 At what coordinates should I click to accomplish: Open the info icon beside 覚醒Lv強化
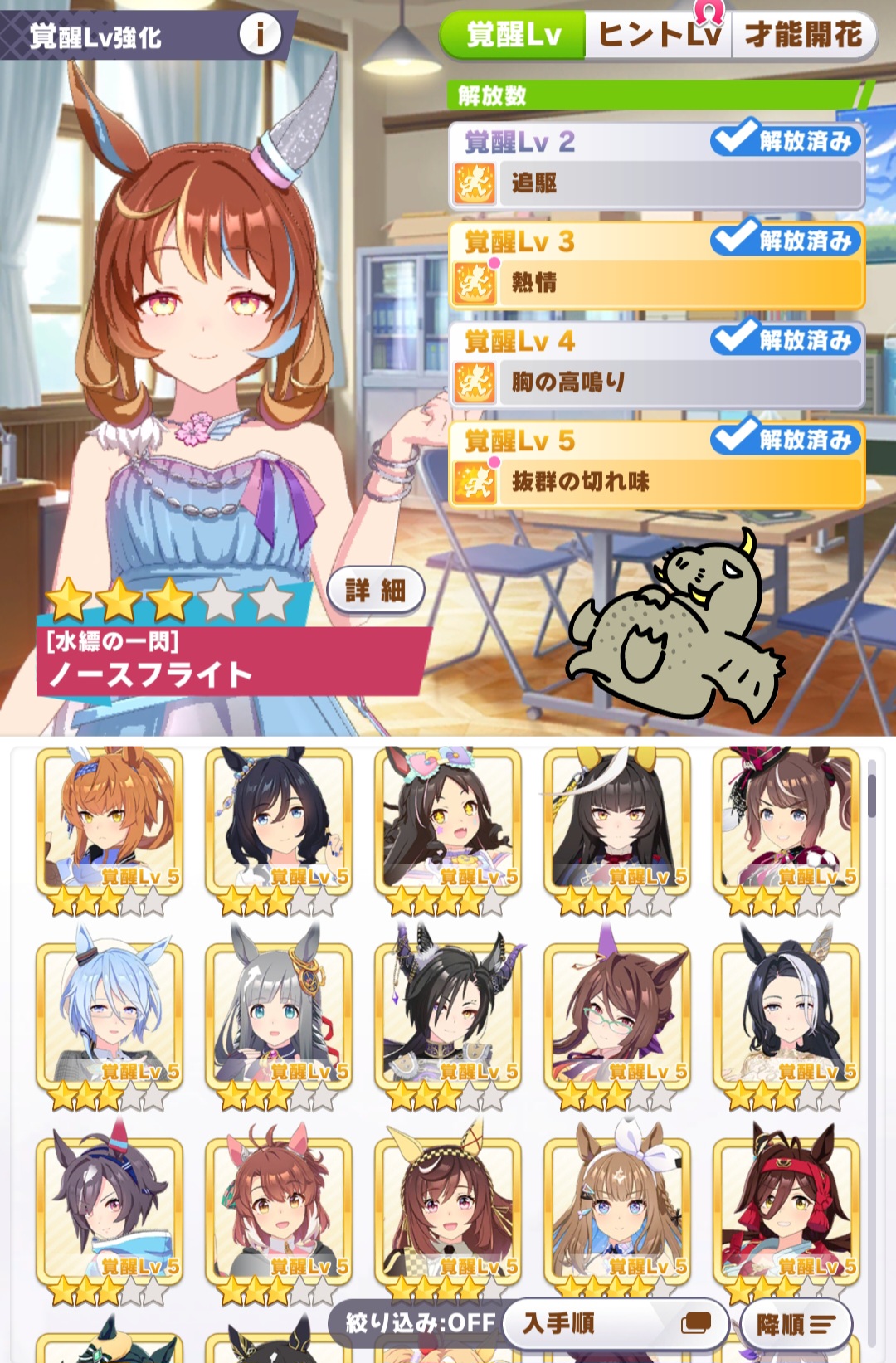(260, 35)
